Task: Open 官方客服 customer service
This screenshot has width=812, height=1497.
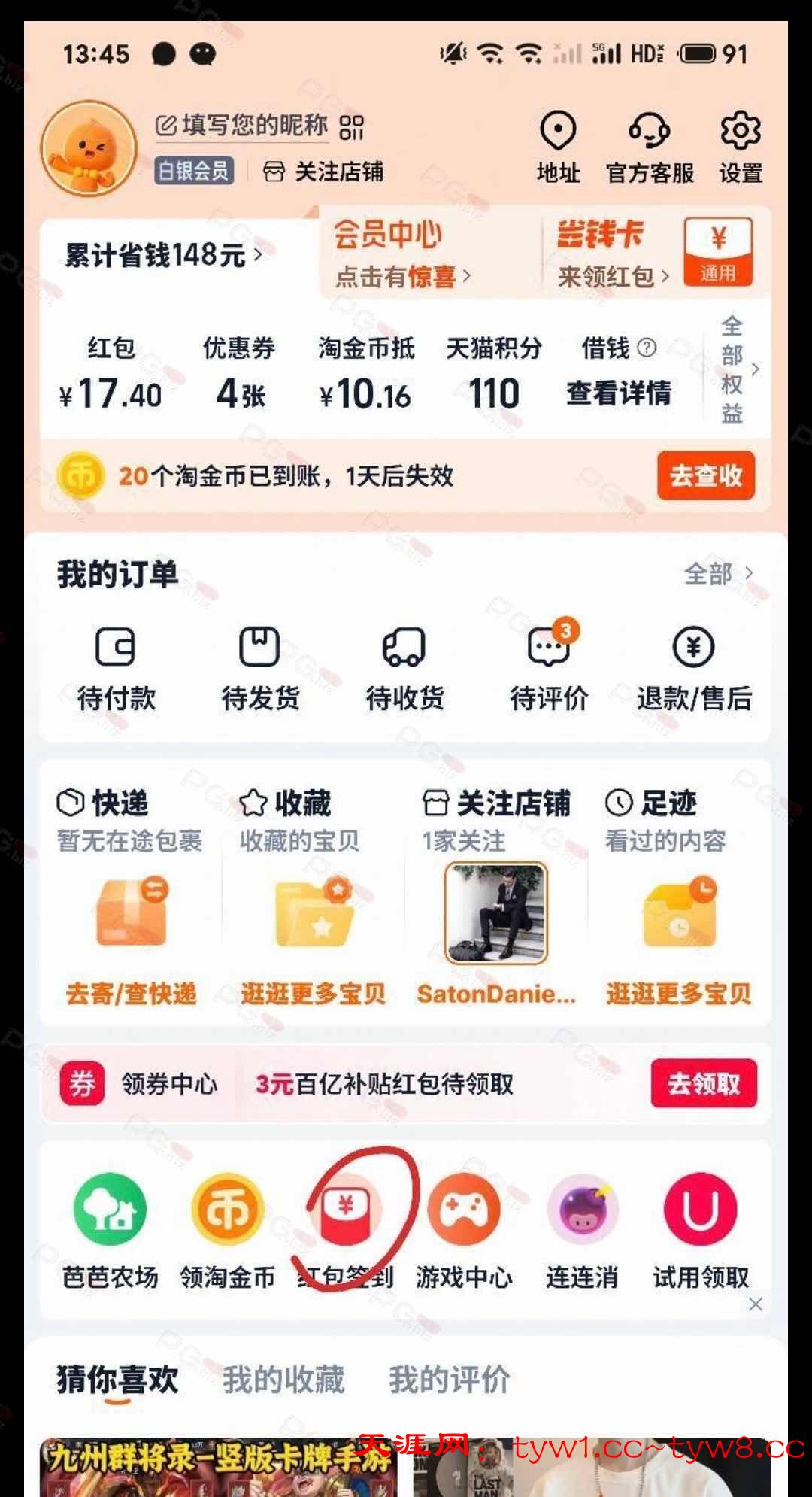Action: click(x=650, y=147)
